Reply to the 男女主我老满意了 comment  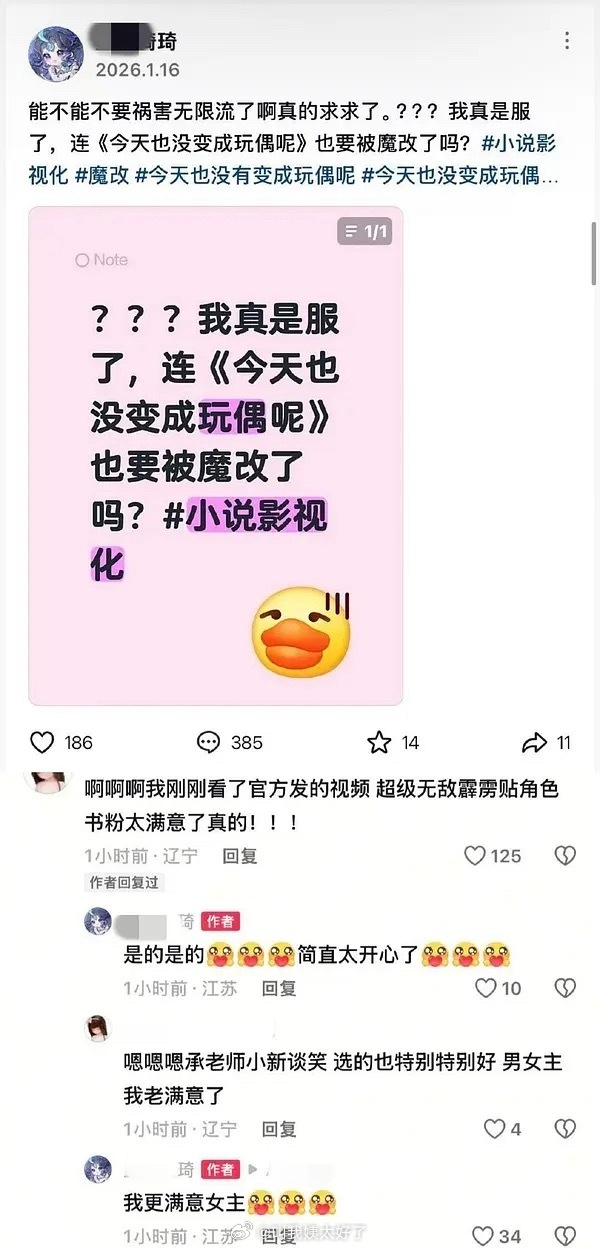coord(279,1129)
